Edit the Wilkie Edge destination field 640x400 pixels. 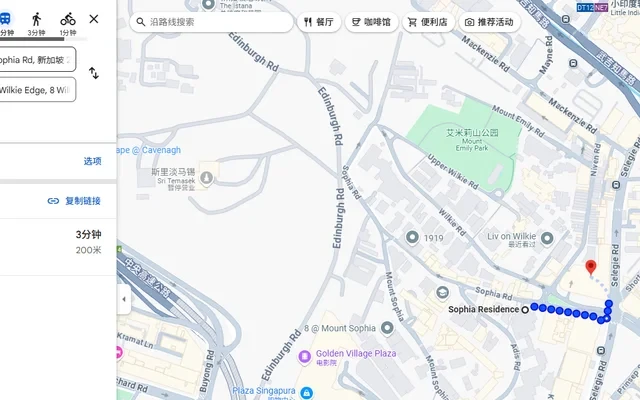pos(36,90)
